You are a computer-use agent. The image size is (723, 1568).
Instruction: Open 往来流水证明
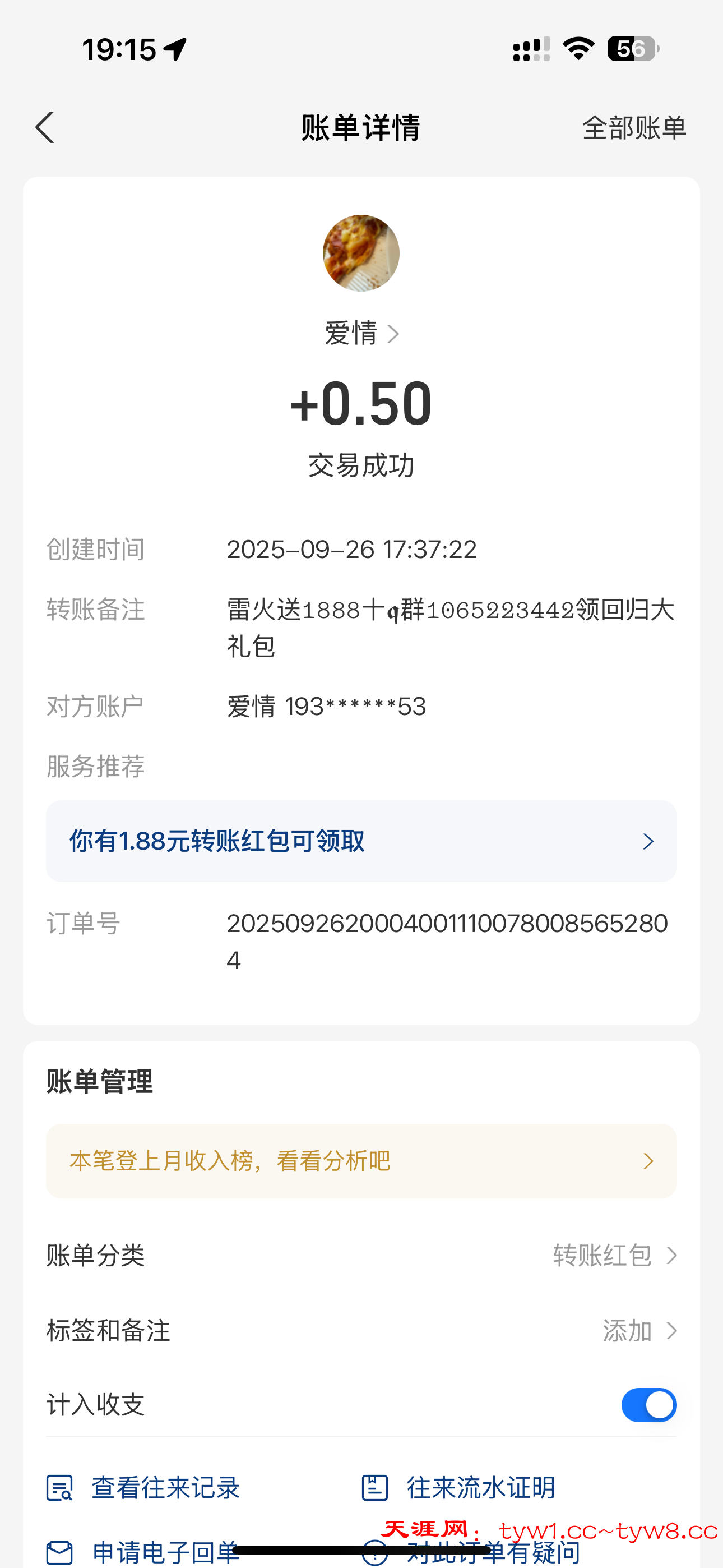click(459, 1488)
